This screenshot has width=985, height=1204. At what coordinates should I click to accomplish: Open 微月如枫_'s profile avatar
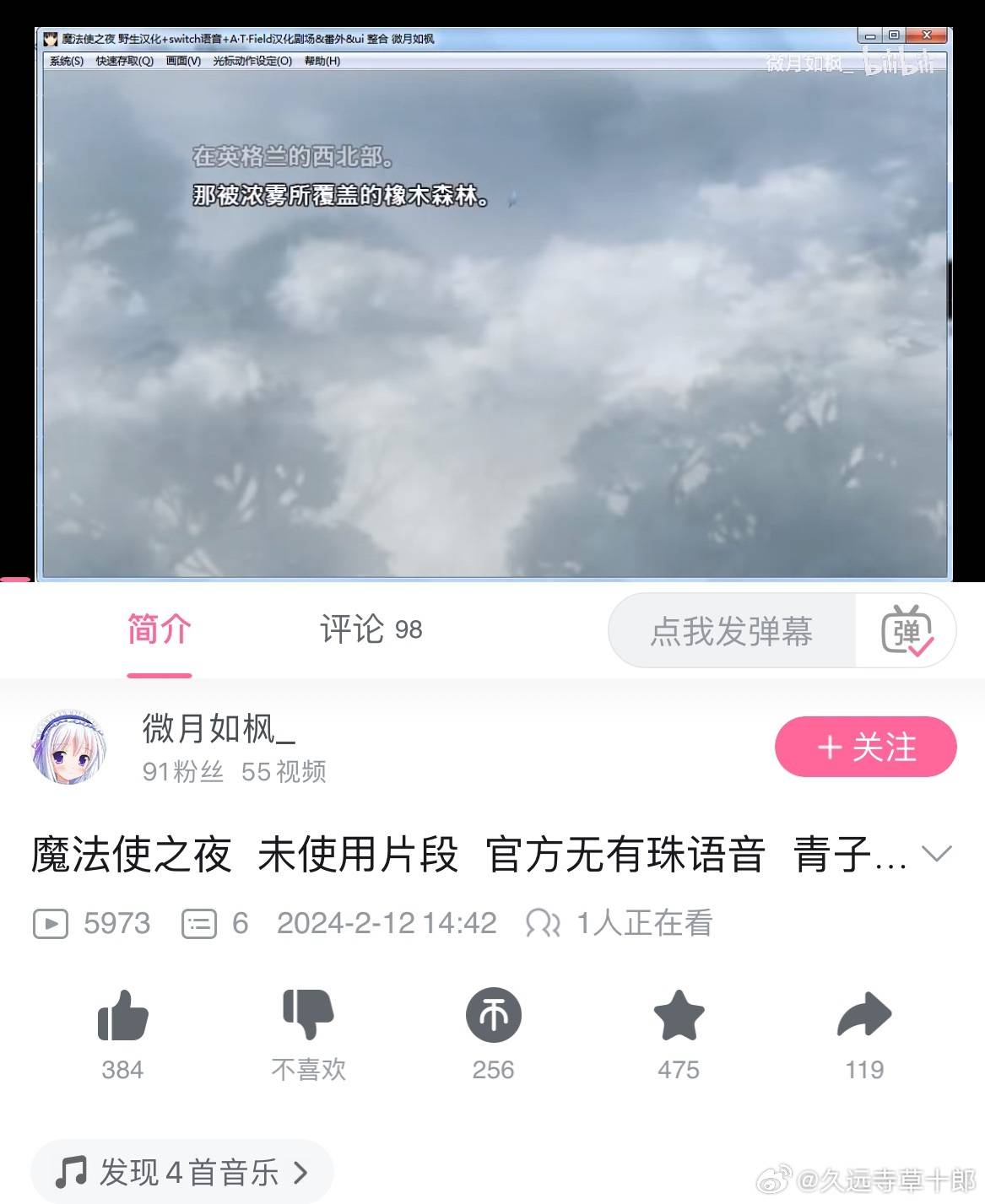(69, 748)
